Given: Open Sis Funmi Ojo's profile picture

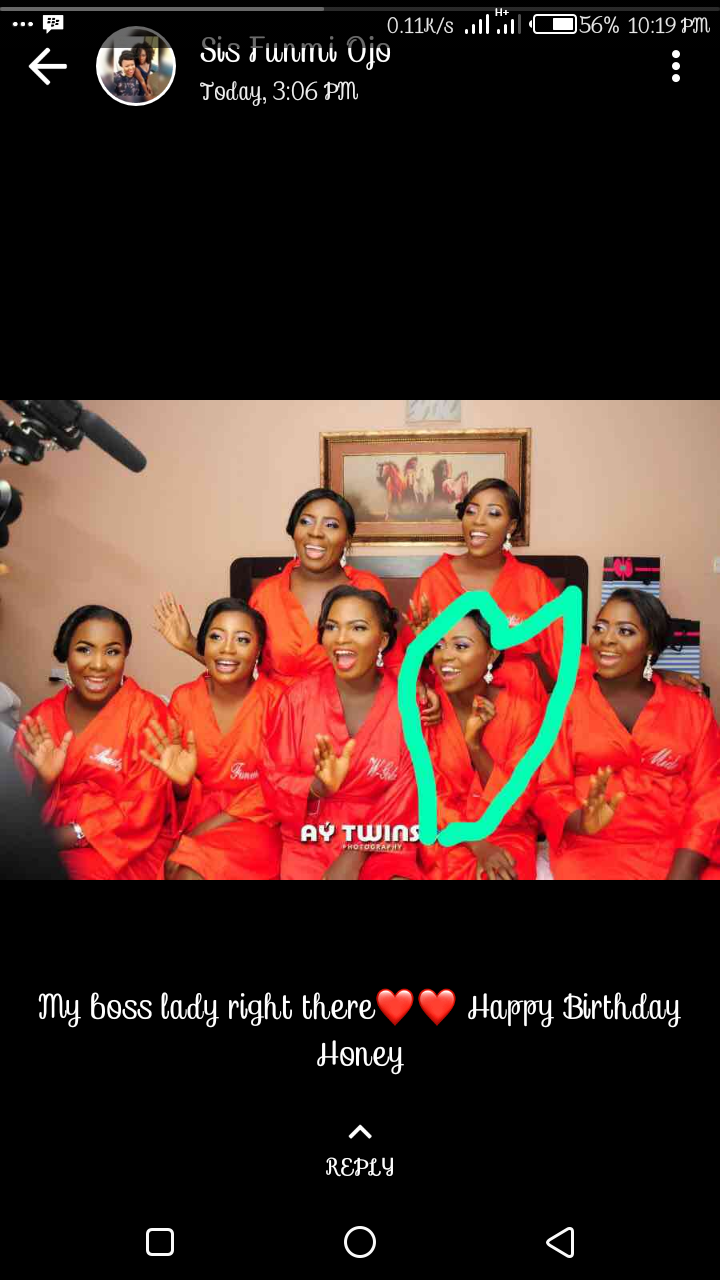Looking at the screenshot, I should pos(136,67).
